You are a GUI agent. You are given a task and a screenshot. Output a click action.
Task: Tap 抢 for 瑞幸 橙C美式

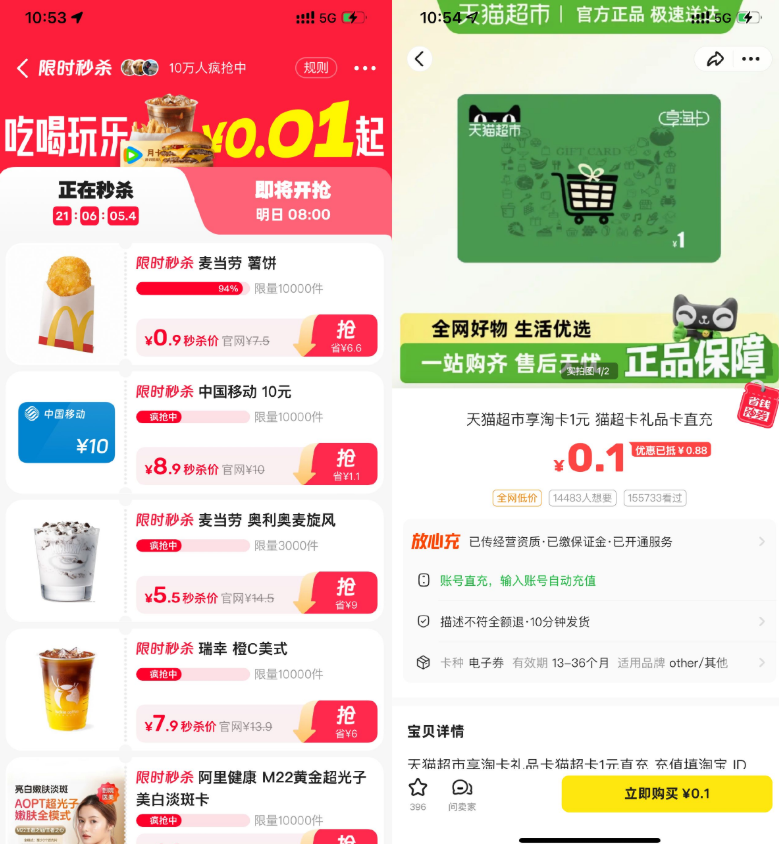point(346,721)
